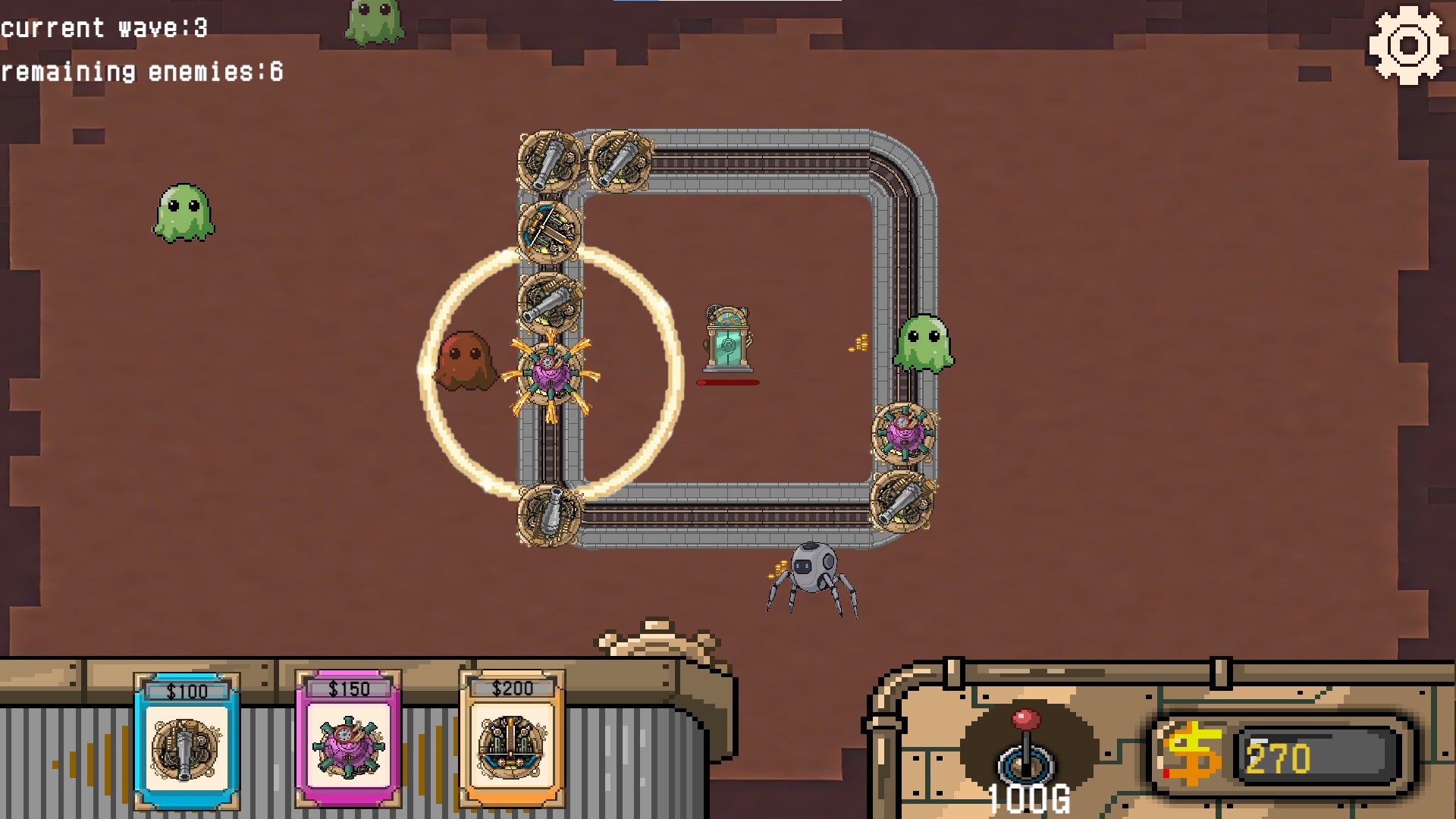Open the settings gear

pyautogui.click(x=1408, y=45)
